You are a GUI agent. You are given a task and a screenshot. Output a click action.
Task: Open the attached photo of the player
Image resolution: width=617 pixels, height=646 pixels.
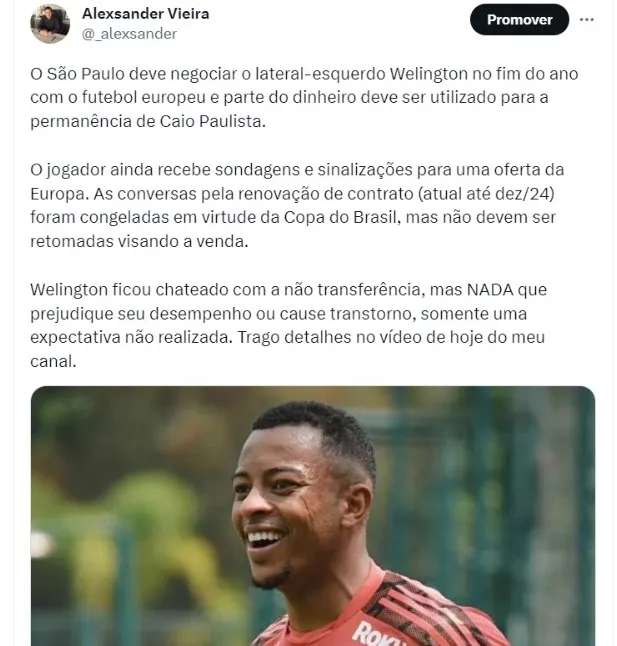(312, 515)
